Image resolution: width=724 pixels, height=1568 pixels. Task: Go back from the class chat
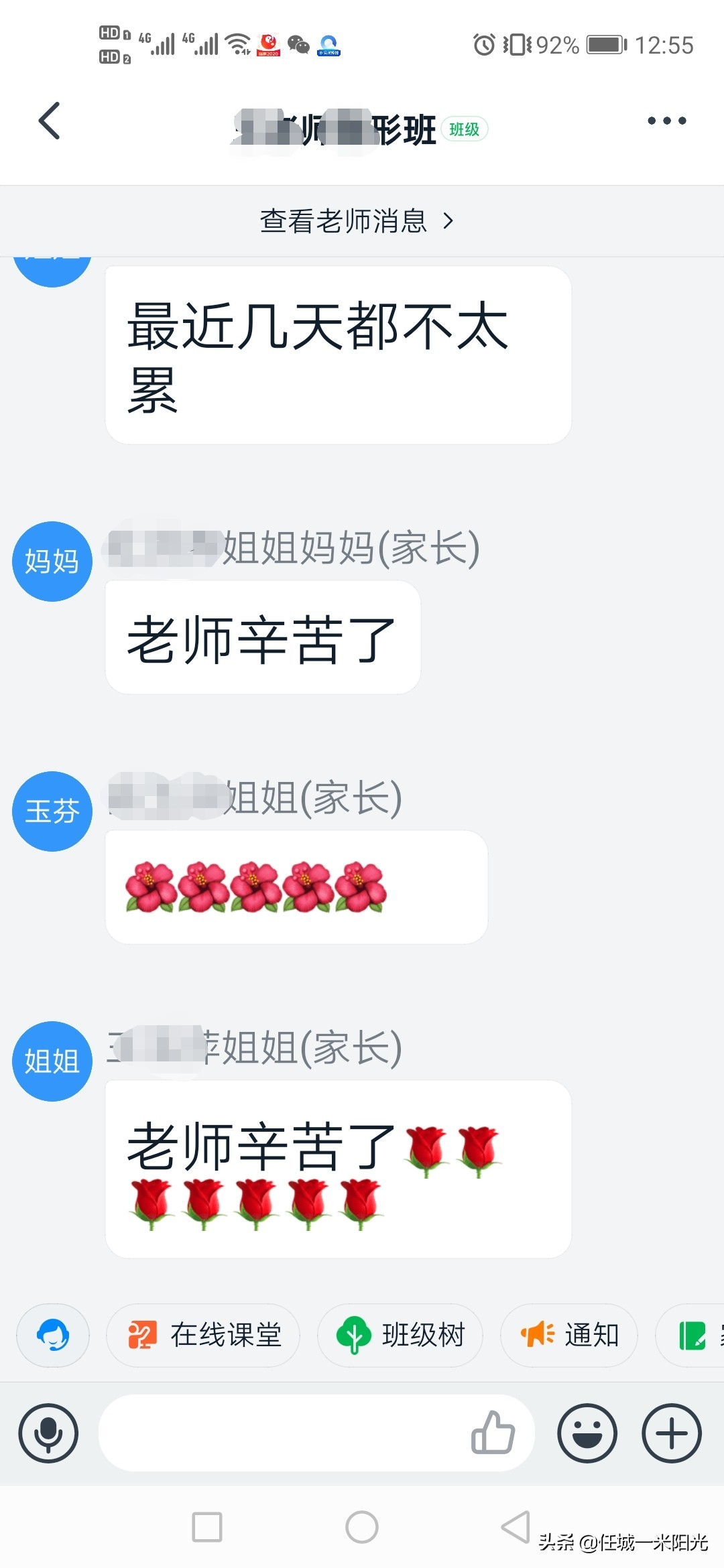tap(50, 121)
